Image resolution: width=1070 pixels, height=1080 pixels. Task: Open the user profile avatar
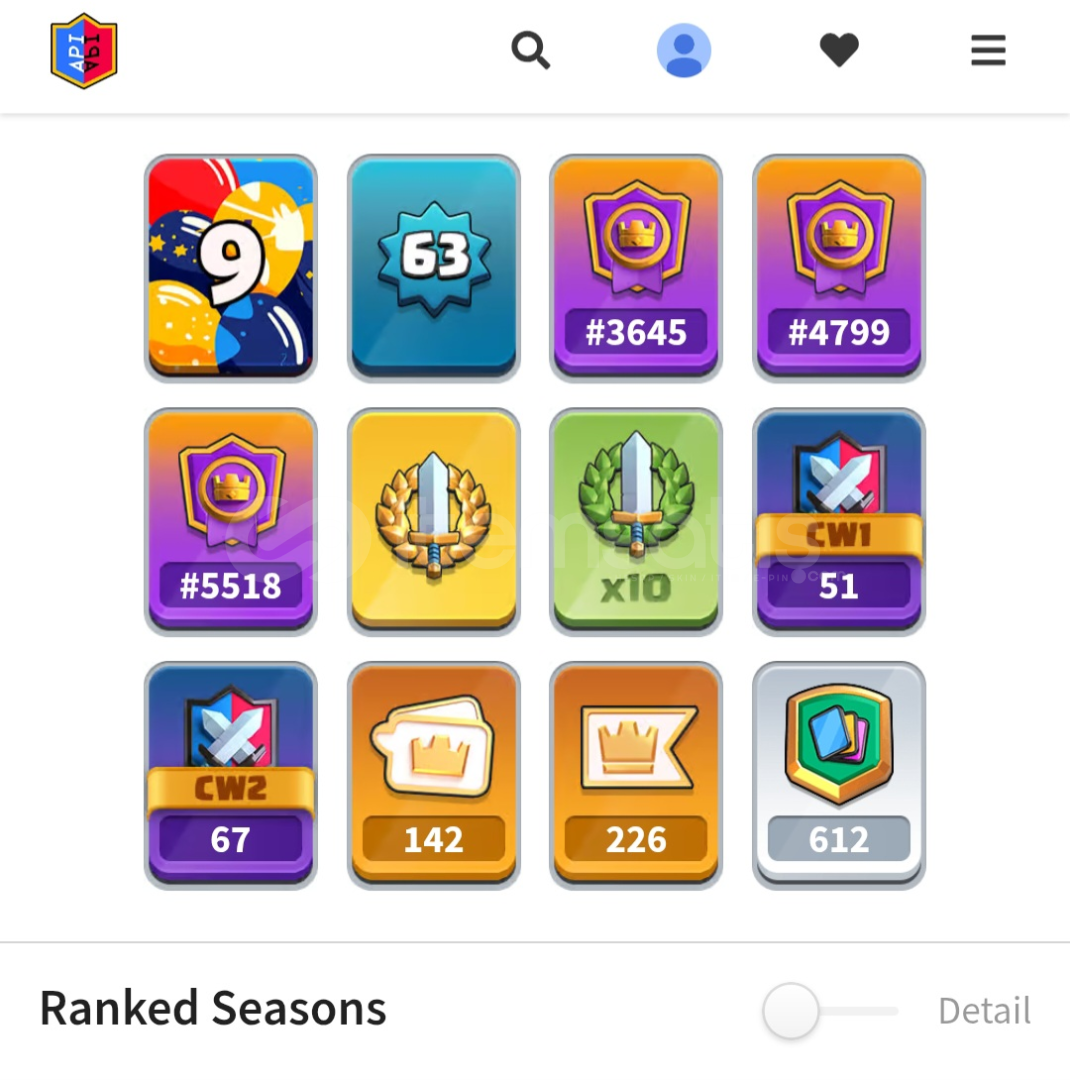pyautogui.click(x=684, y=50)
